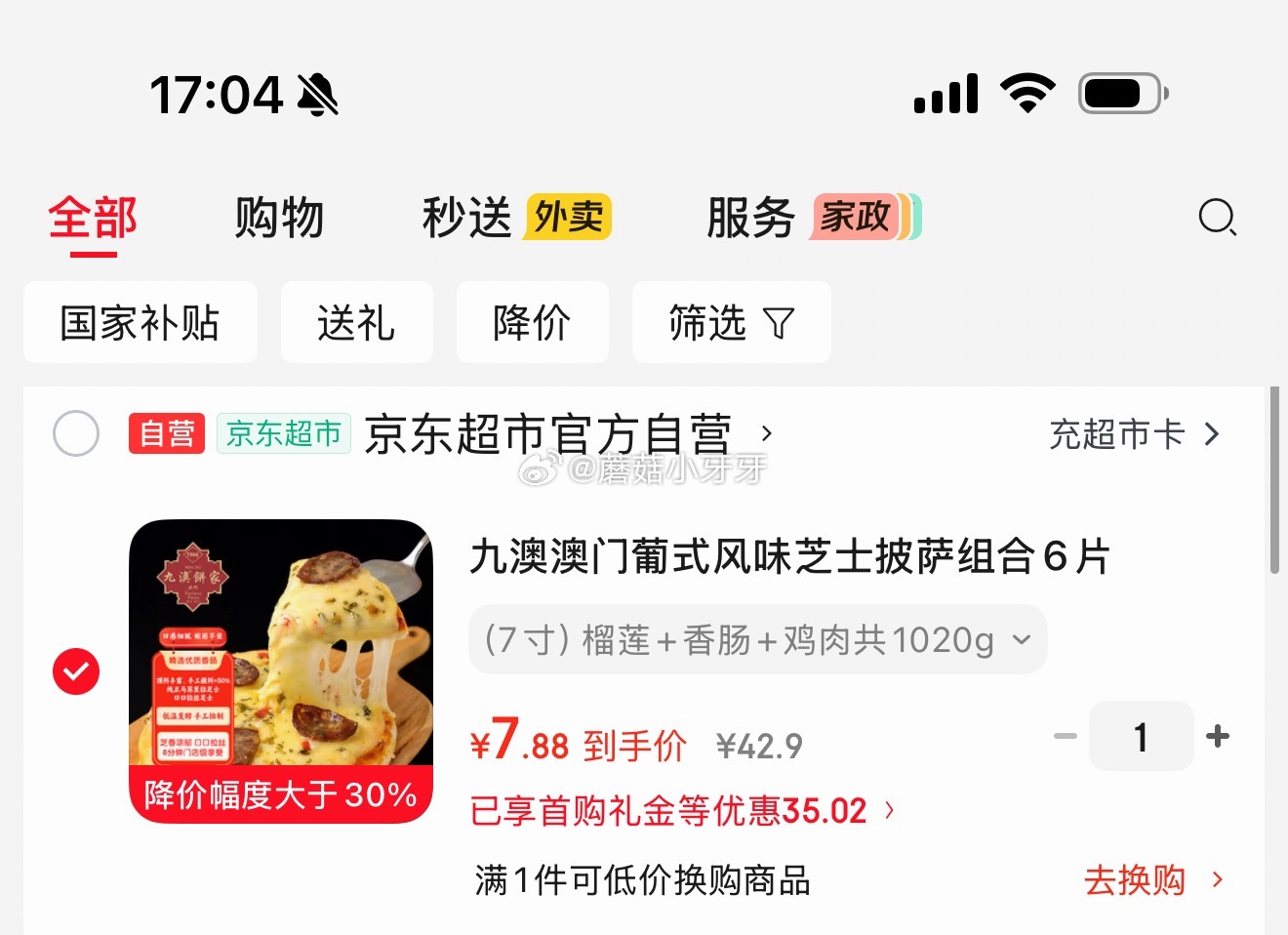Increase pizza quantity with the plus button
Screen dimensions: 1288x935
1218,736
